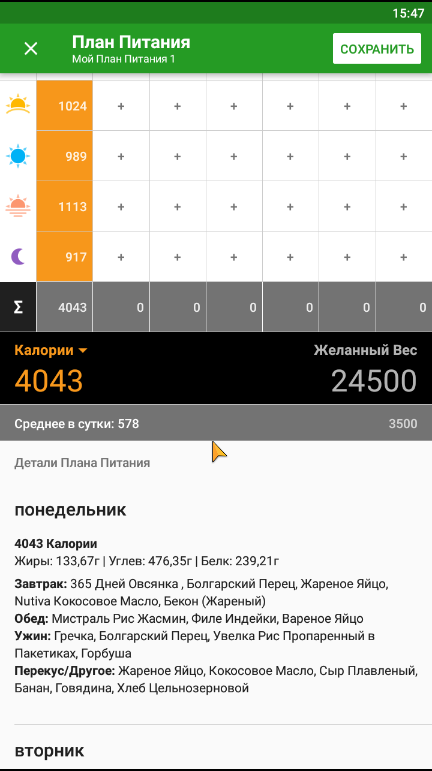This screenshot has height=771, width=432.
Task: Add breakfast to the last day column
Action: click(x=404, y=106)
